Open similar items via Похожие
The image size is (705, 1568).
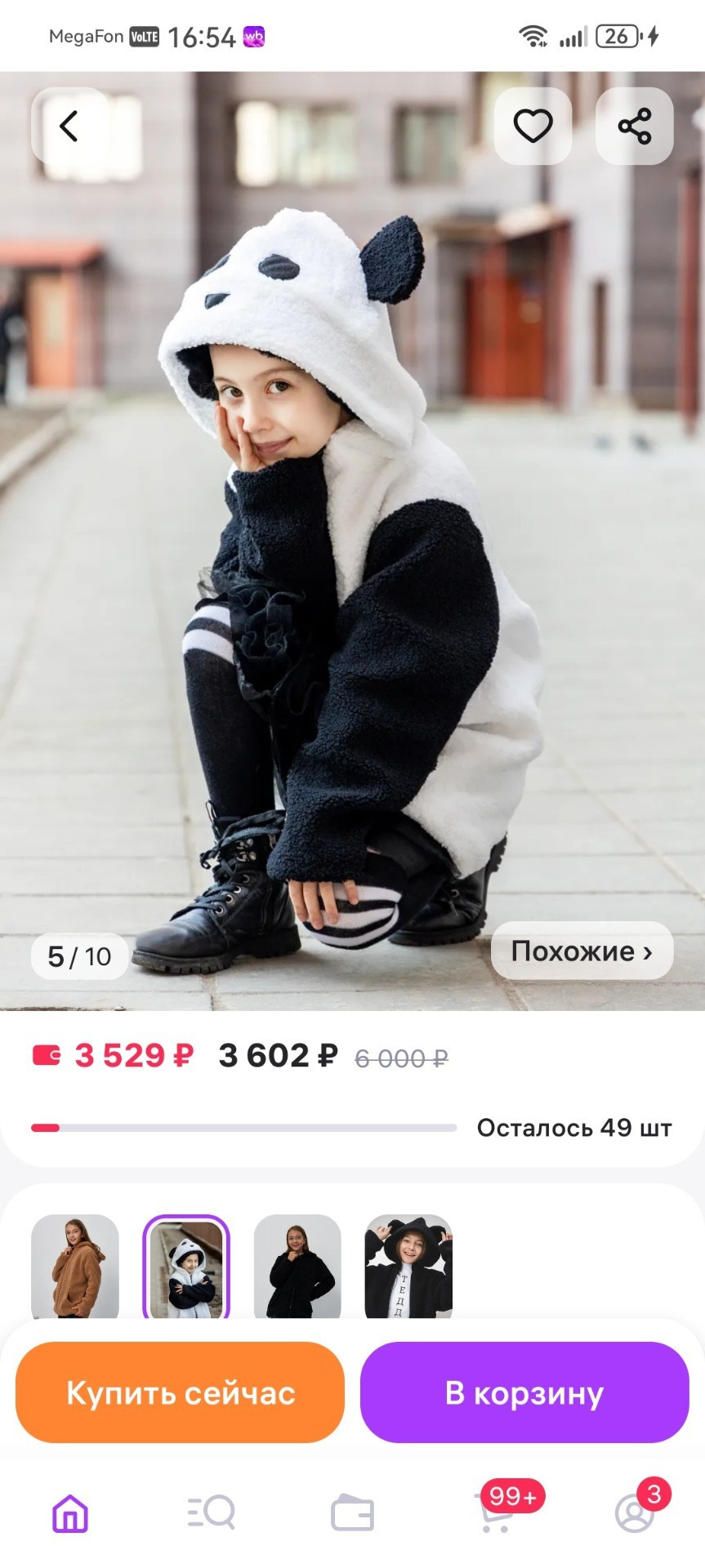[582, 951]
